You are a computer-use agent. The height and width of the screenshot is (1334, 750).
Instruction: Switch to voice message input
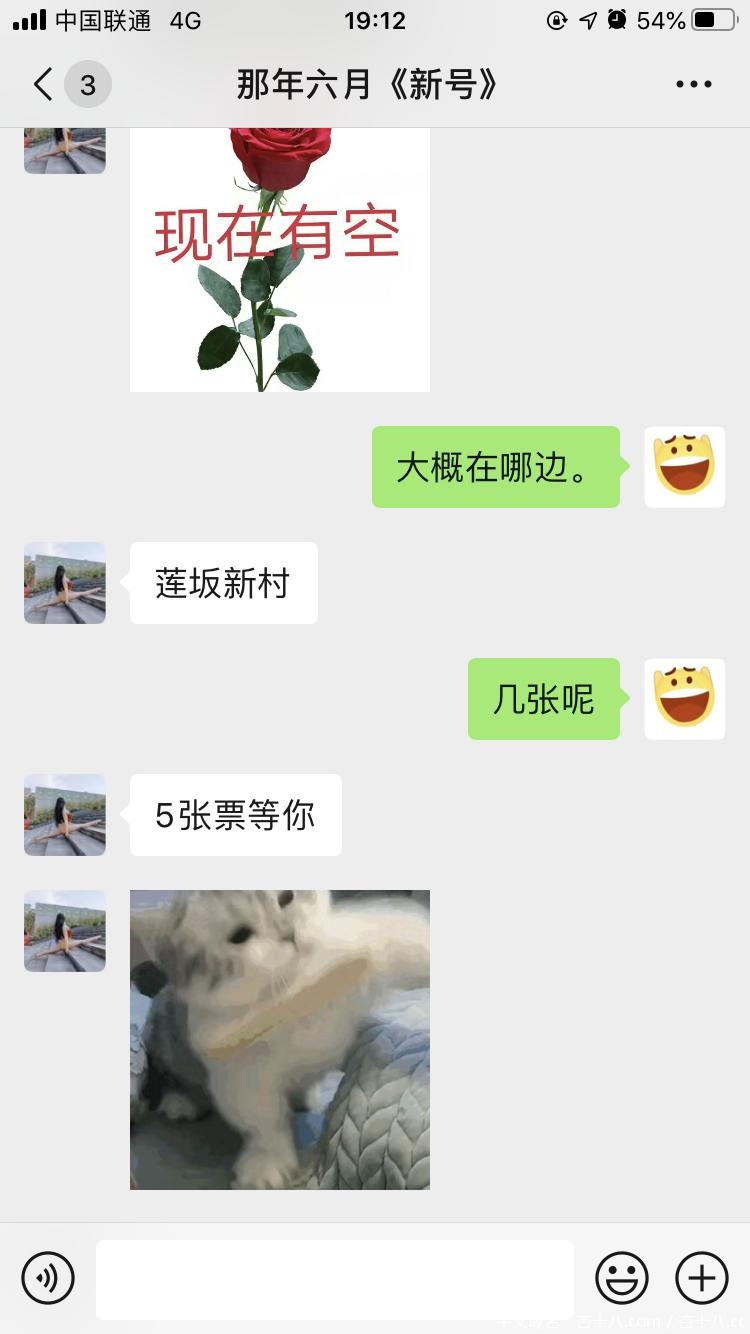[x=48, y=1278]
